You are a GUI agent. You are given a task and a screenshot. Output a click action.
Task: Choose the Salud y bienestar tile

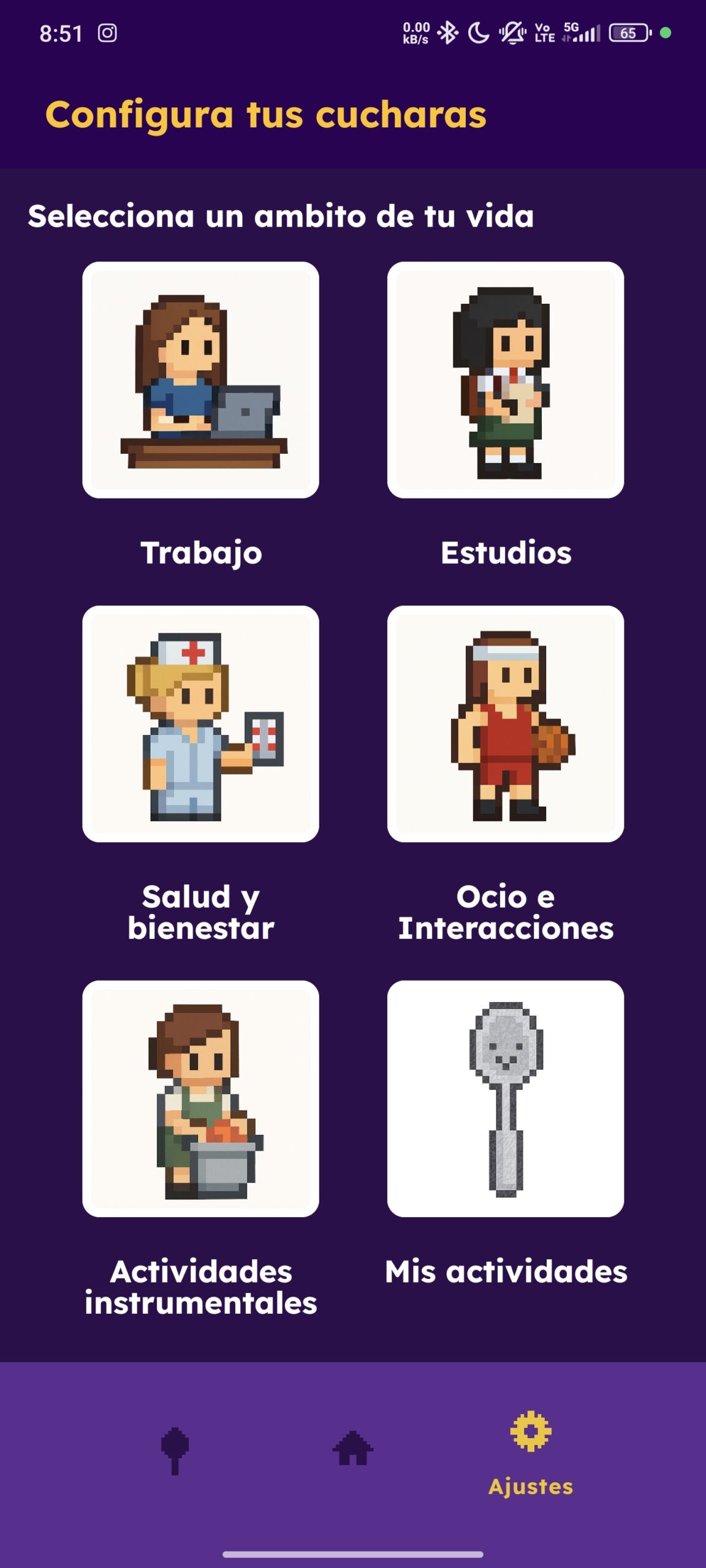point(200,724)
